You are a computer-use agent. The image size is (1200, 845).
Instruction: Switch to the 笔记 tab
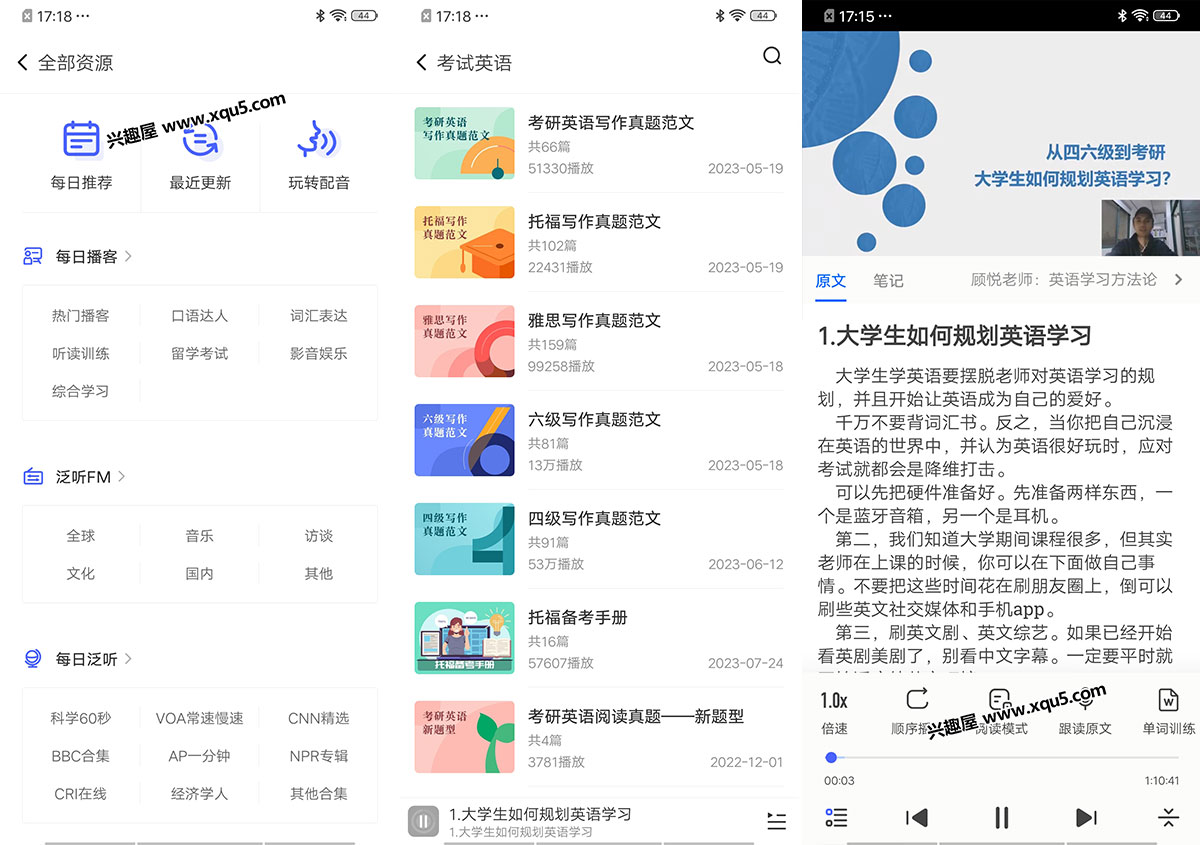point(888,280)
